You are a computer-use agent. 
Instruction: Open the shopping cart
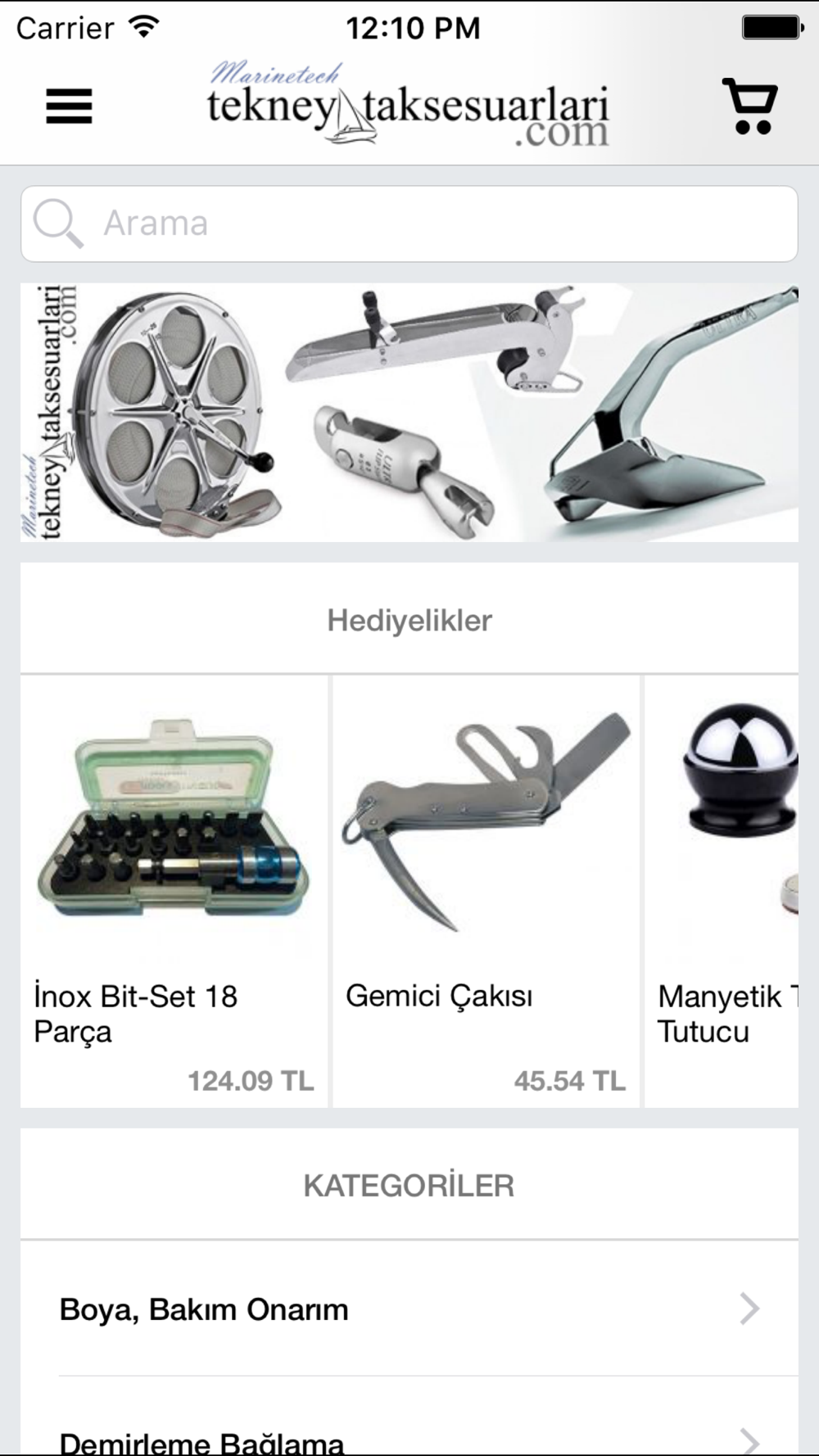pos(749,106)
